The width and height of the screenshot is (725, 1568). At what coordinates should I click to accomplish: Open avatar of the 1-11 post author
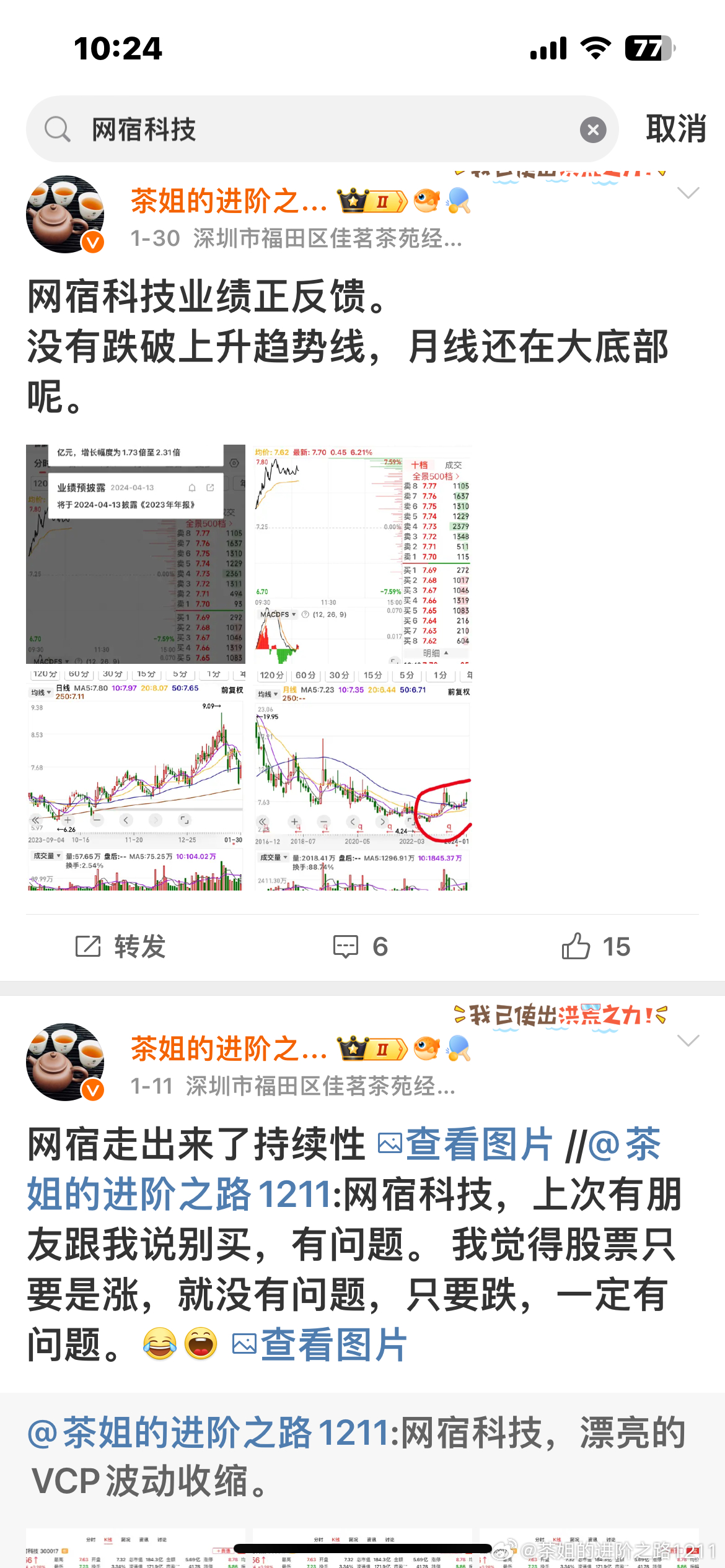click(x=65, y=1061)
